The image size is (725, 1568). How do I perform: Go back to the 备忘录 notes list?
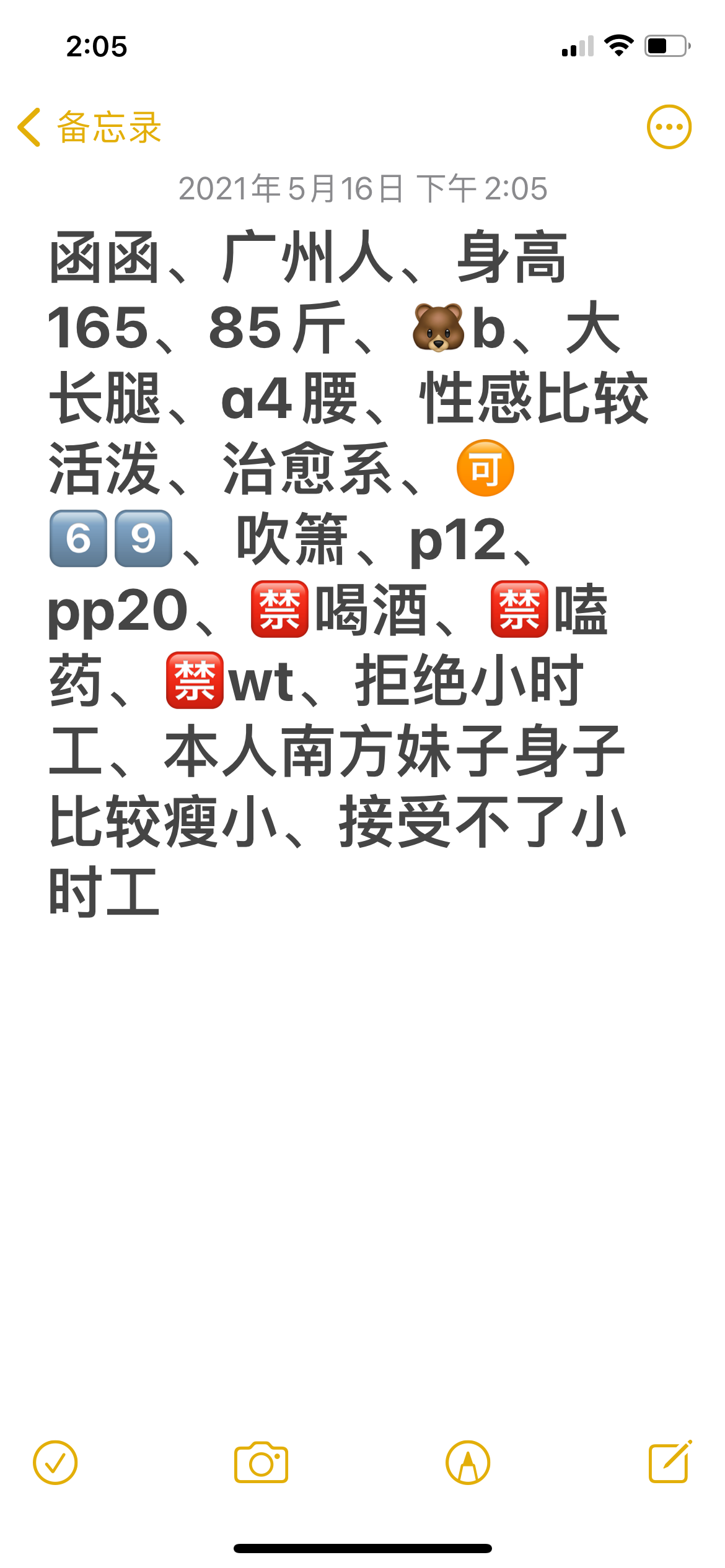click(107, 126)
